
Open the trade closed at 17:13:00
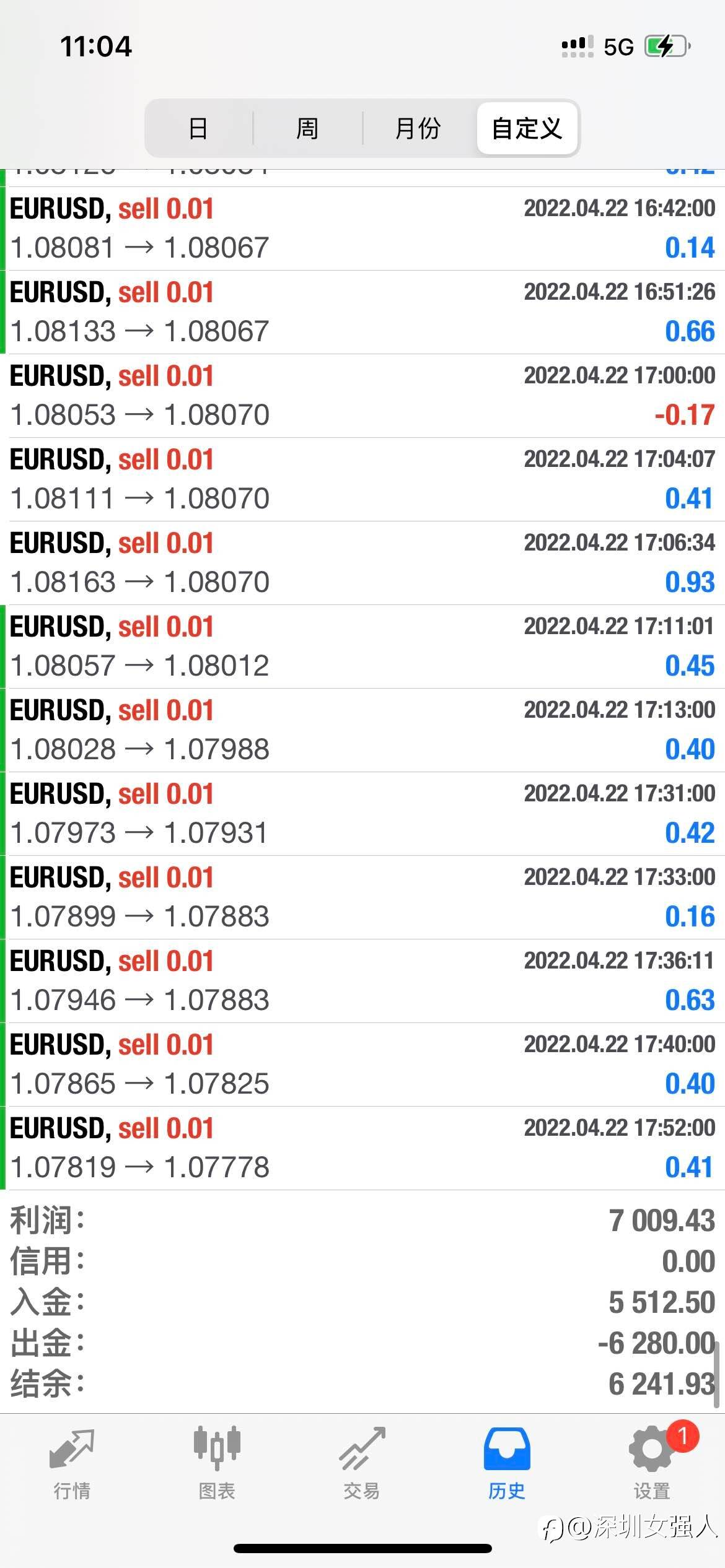[362, 730]
